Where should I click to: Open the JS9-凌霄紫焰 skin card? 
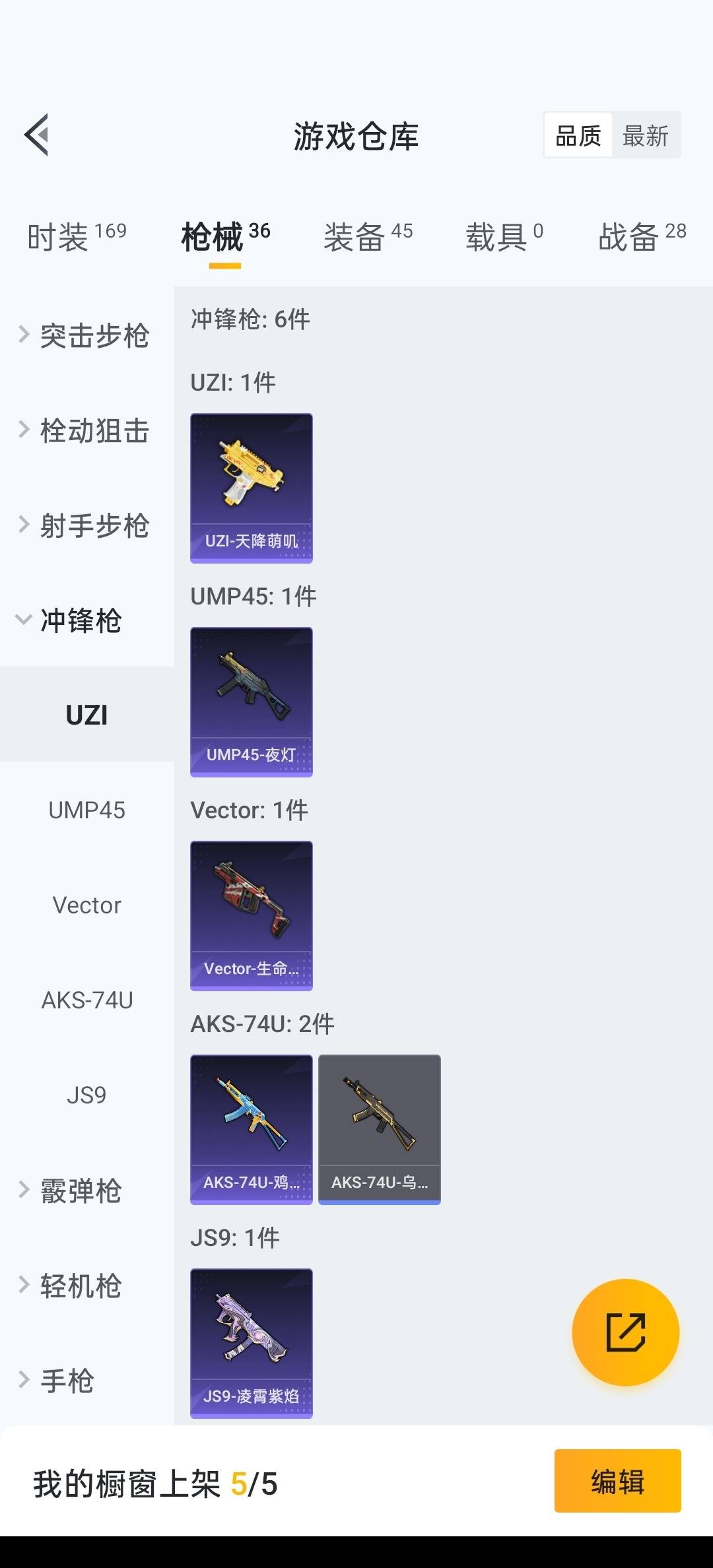point(252,1344)
